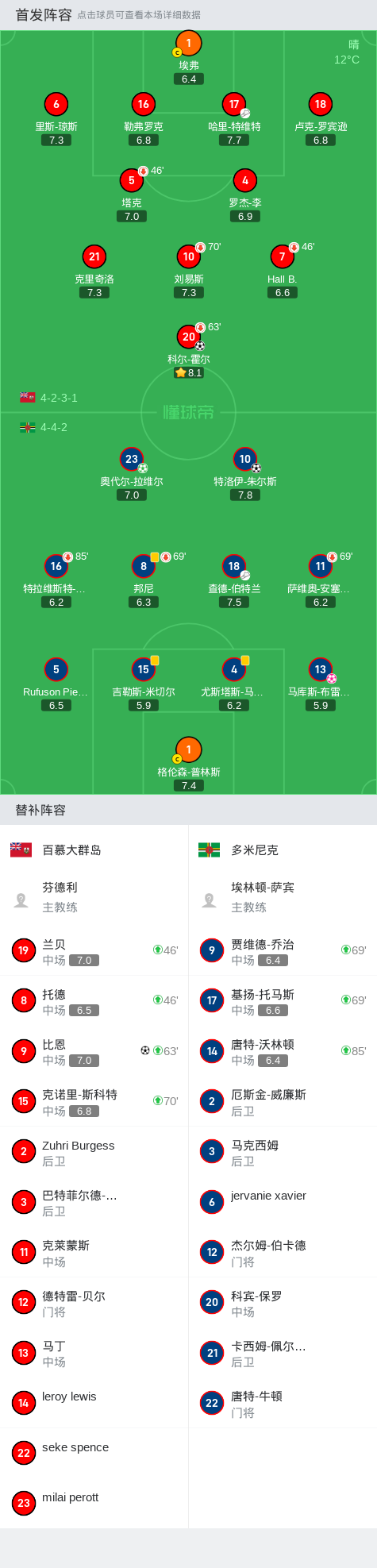Open best player 科尔-霍尔 number 20

pos(189,351)
